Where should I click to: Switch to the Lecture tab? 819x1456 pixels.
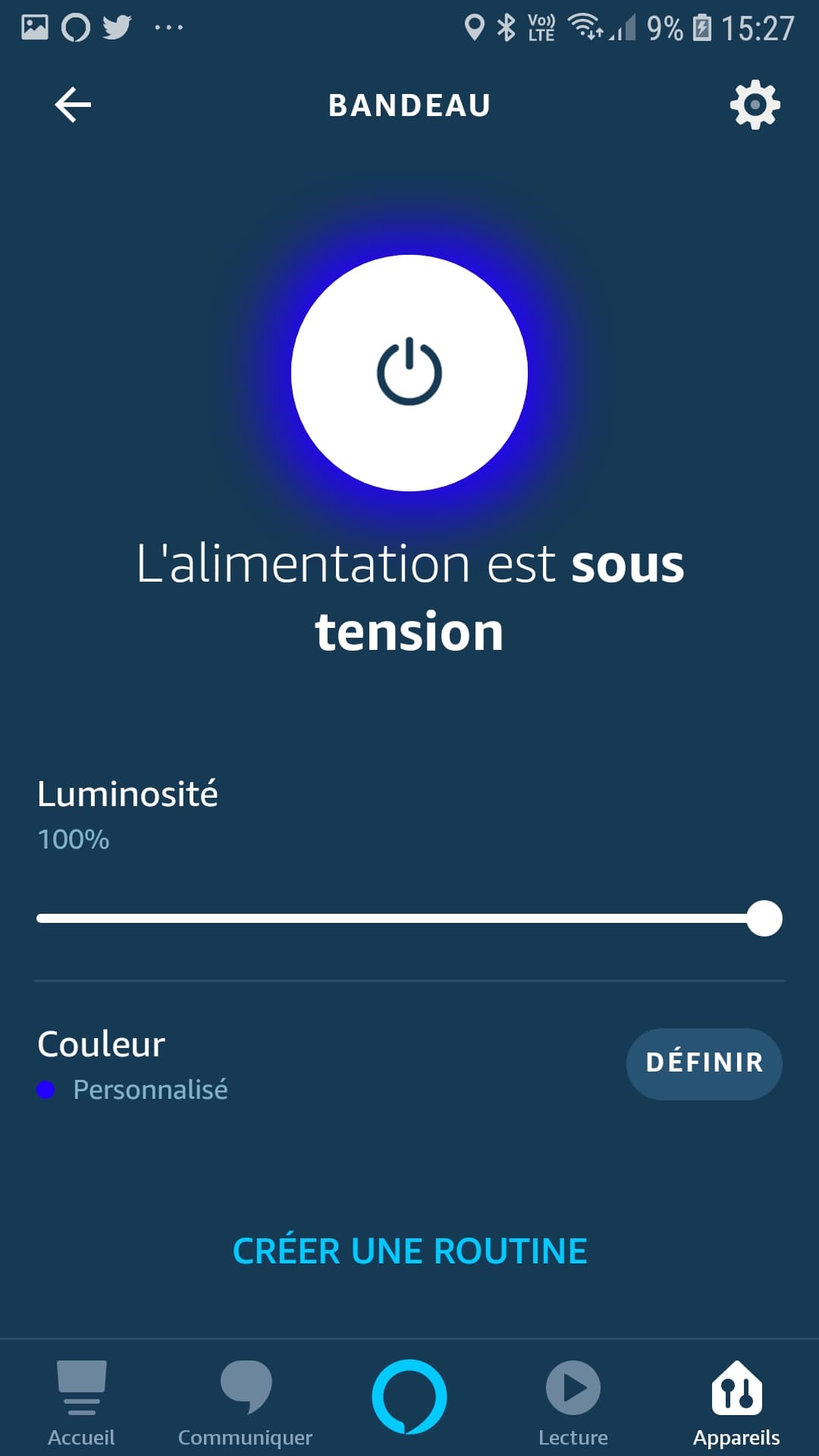click(573, 1402)
